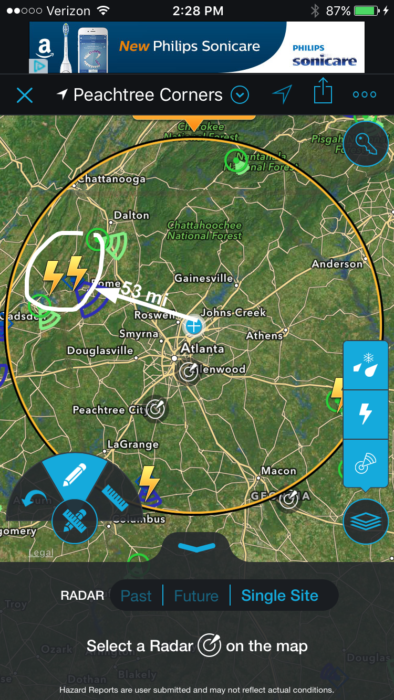Select the Single Site radar option
The height and width of the screenshot is (700, 394).
click(x=280, y=596)
